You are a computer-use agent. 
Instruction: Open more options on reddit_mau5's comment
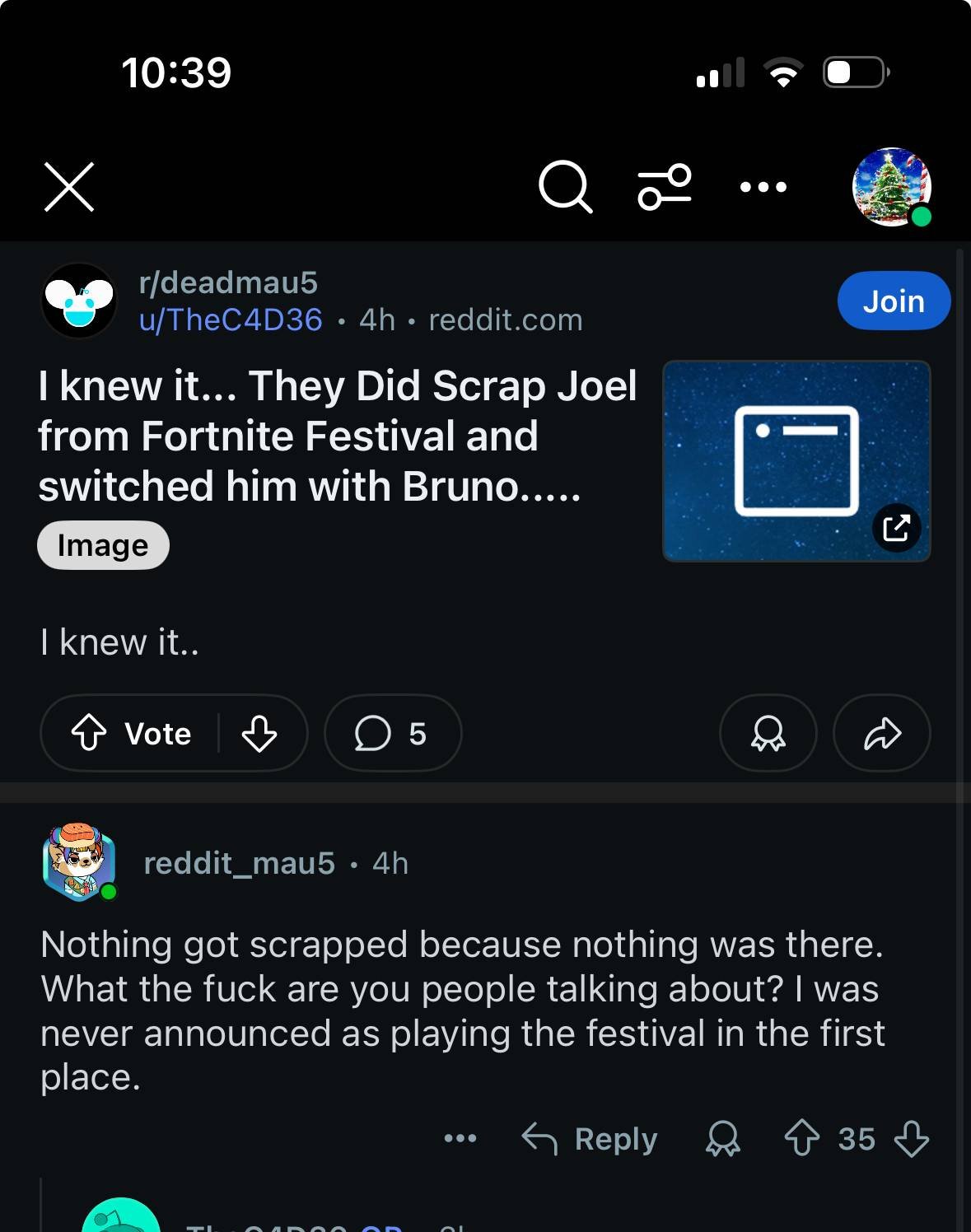[x=460, y=1139]
